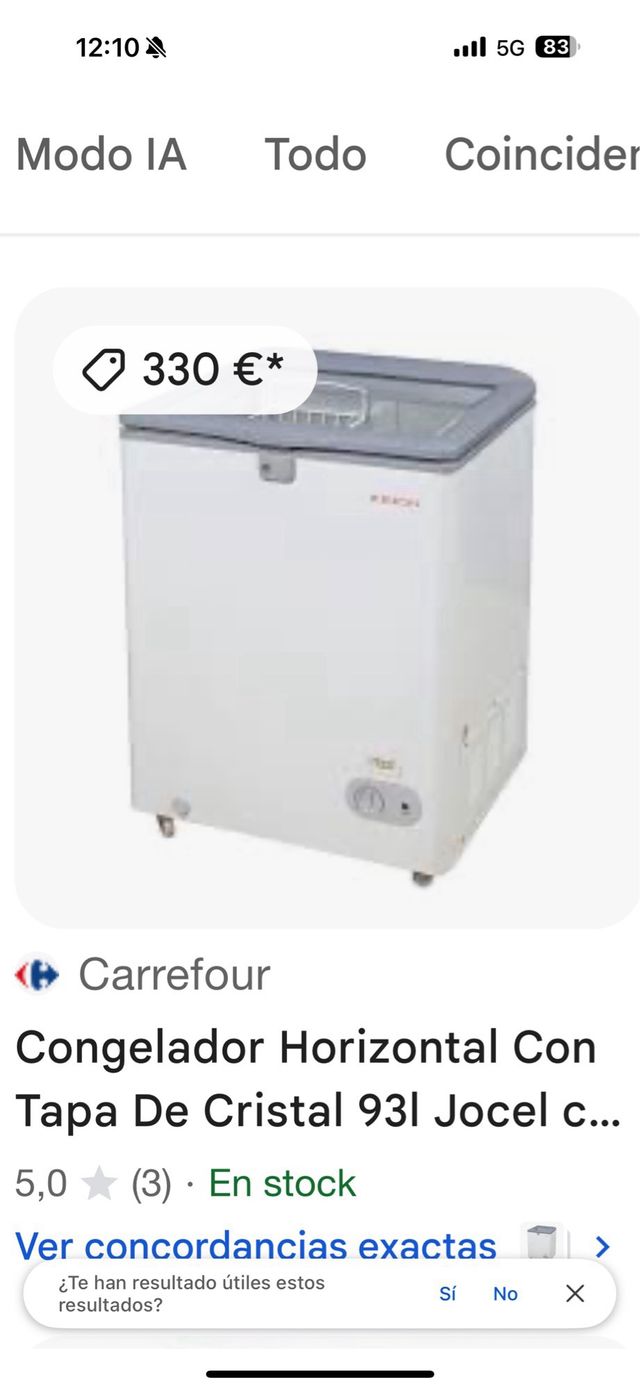Viewport: 640px width, 1390px height.
Task: Switch to the Modo IA tab
Action: (x=101, y=155)
